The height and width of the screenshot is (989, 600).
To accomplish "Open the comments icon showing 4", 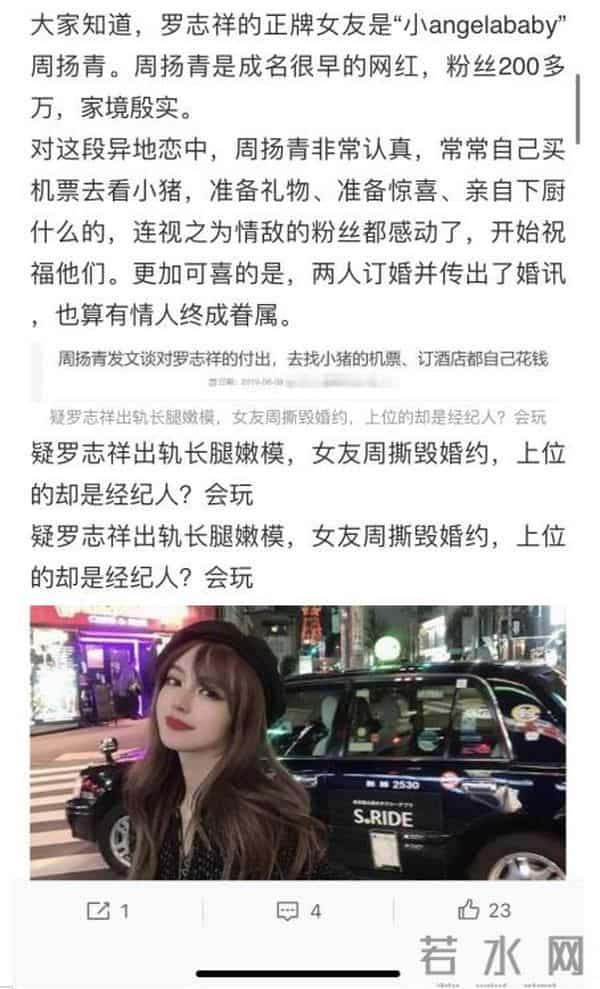I will point(288,911).
